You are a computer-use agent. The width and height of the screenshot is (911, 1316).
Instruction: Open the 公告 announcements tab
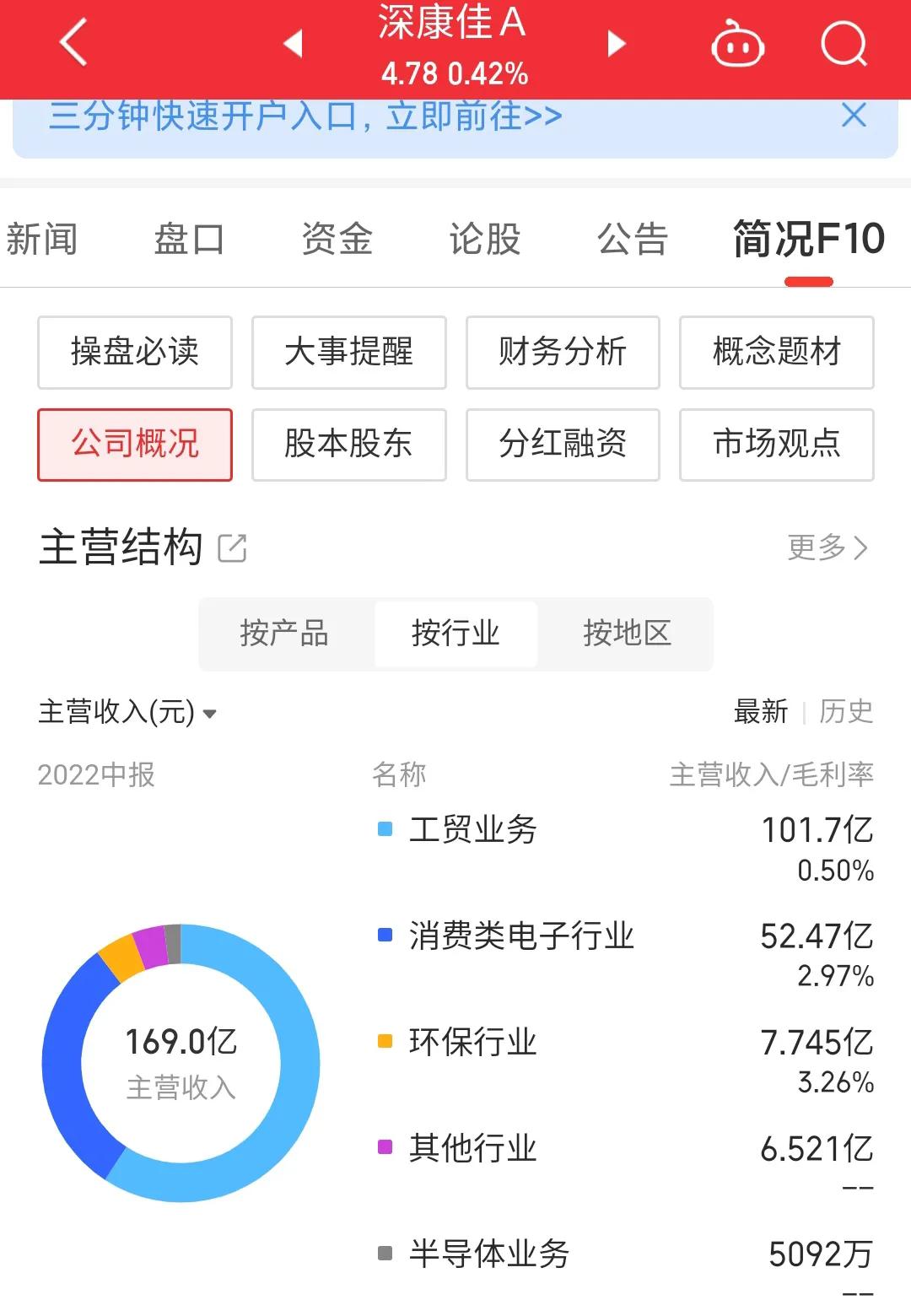click(632, 239)
